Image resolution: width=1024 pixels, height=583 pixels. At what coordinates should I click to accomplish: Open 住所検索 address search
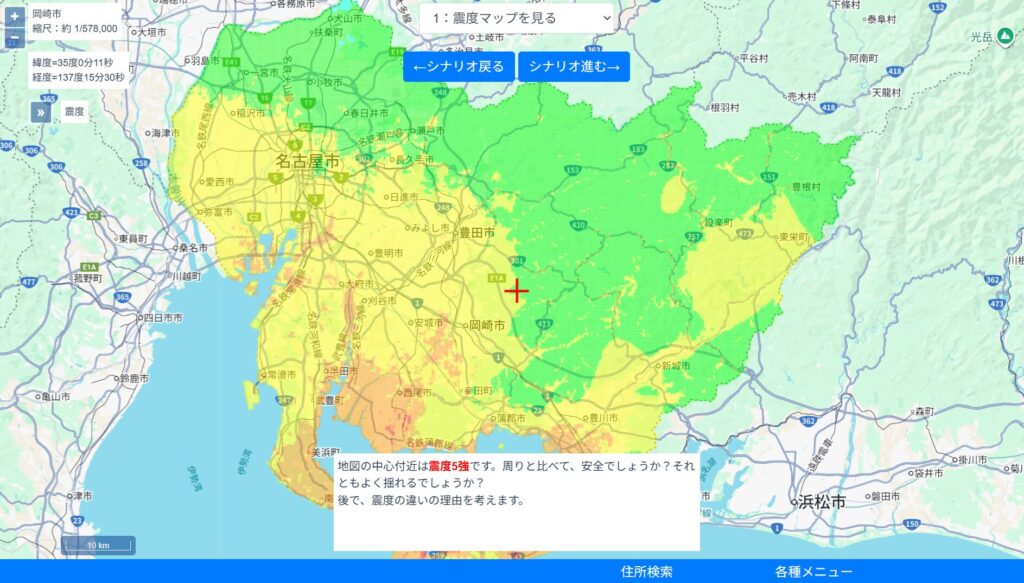(646, 571)
